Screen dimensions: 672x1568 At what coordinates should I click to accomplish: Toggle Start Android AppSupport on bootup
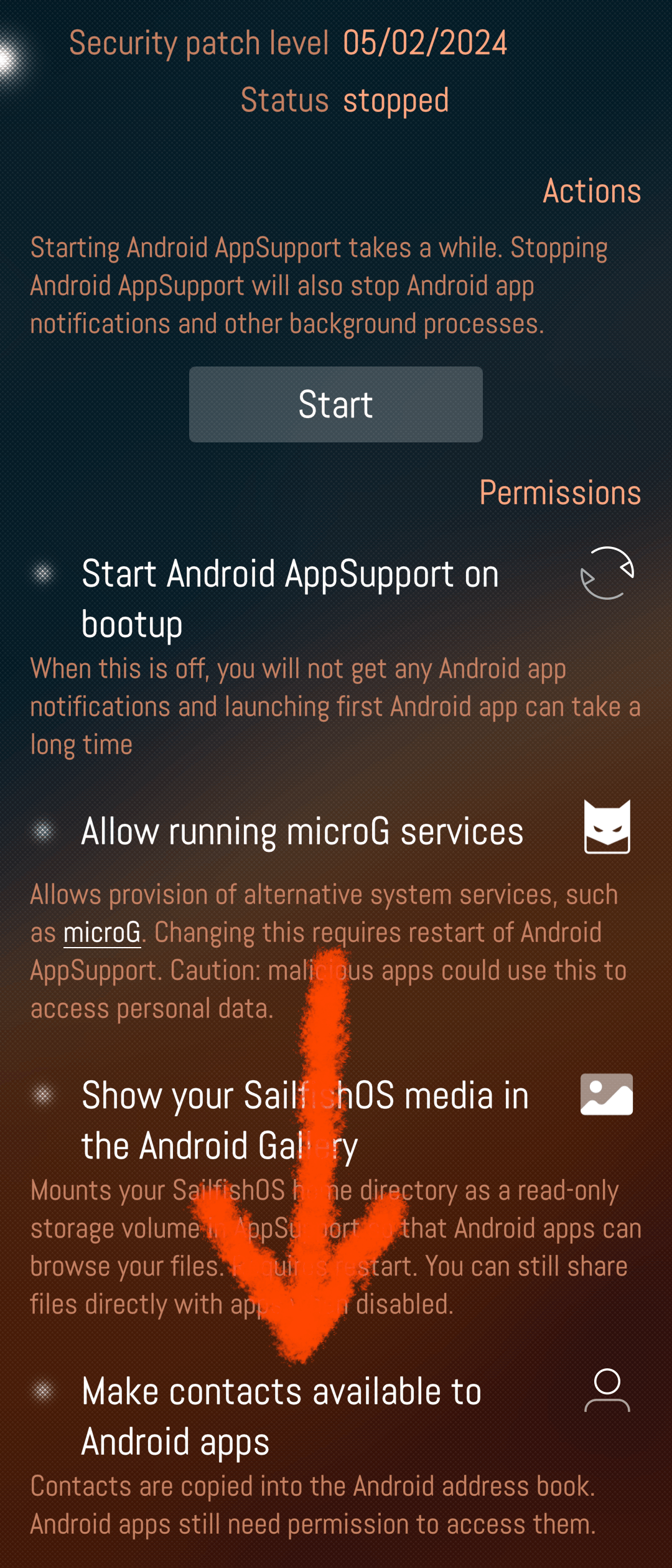tap(290, 597)
